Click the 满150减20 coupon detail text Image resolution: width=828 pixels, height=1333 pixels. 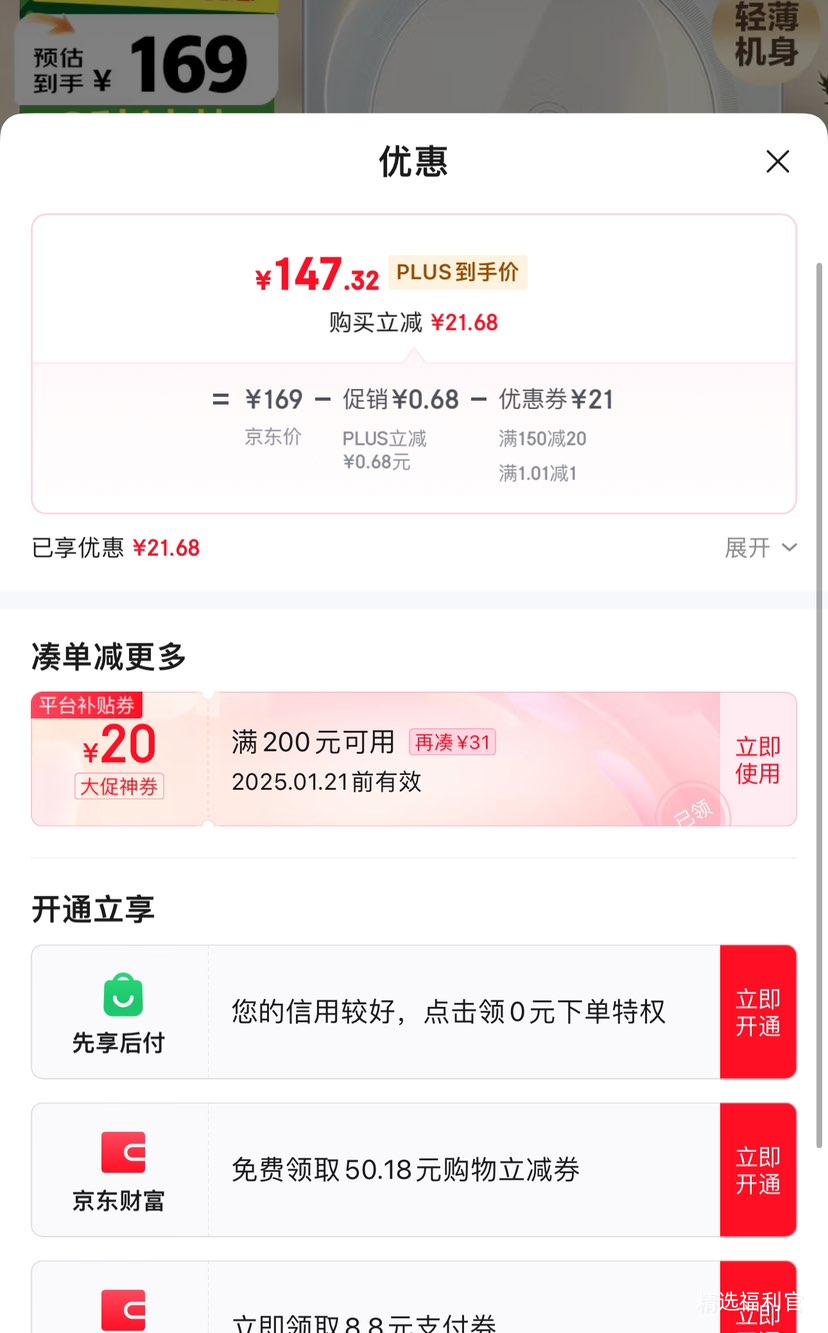[x=541, y=439]
